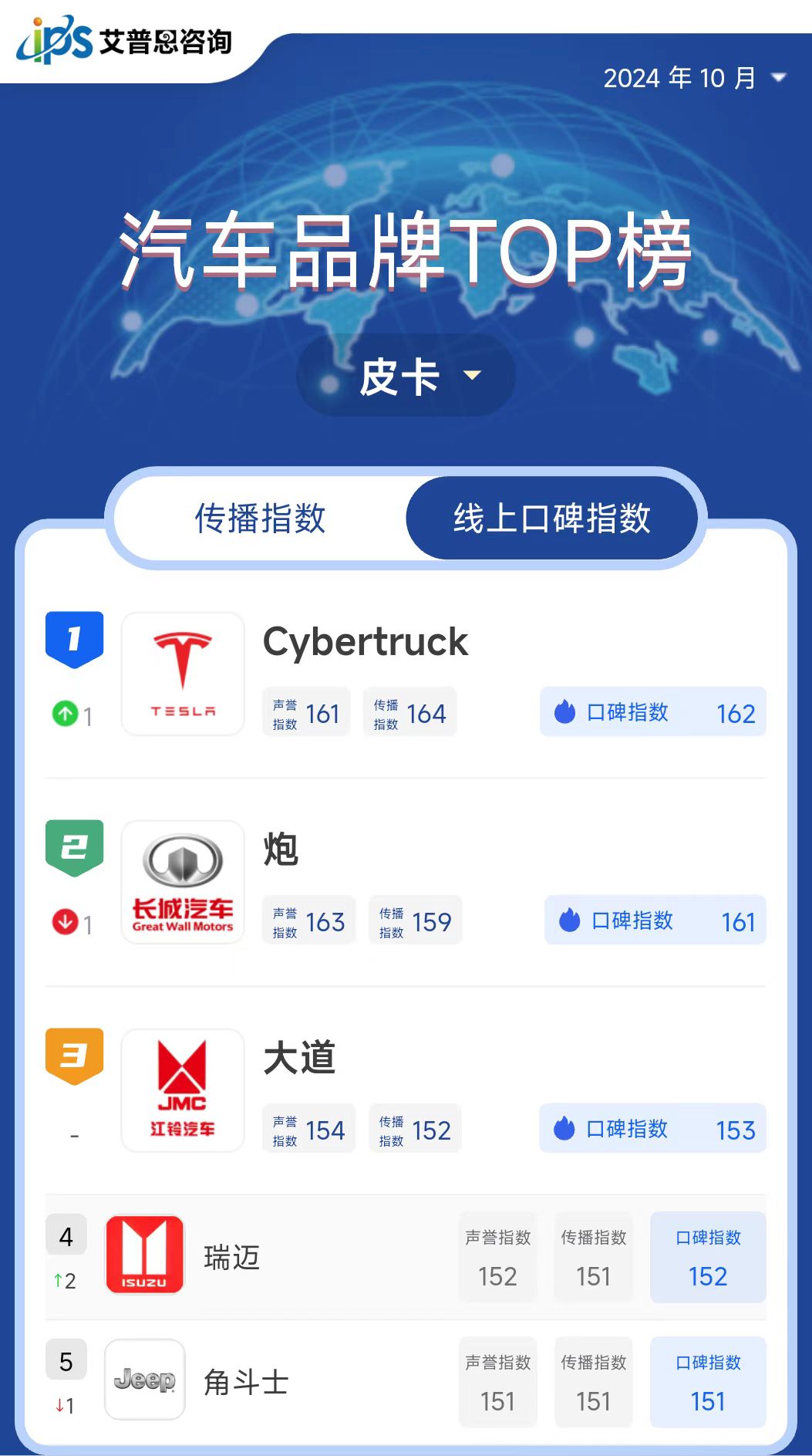Open the 2024 年 10 月 date dropdown
Viewport: 812px width, 1456px height.
click(x=694, y=78)
